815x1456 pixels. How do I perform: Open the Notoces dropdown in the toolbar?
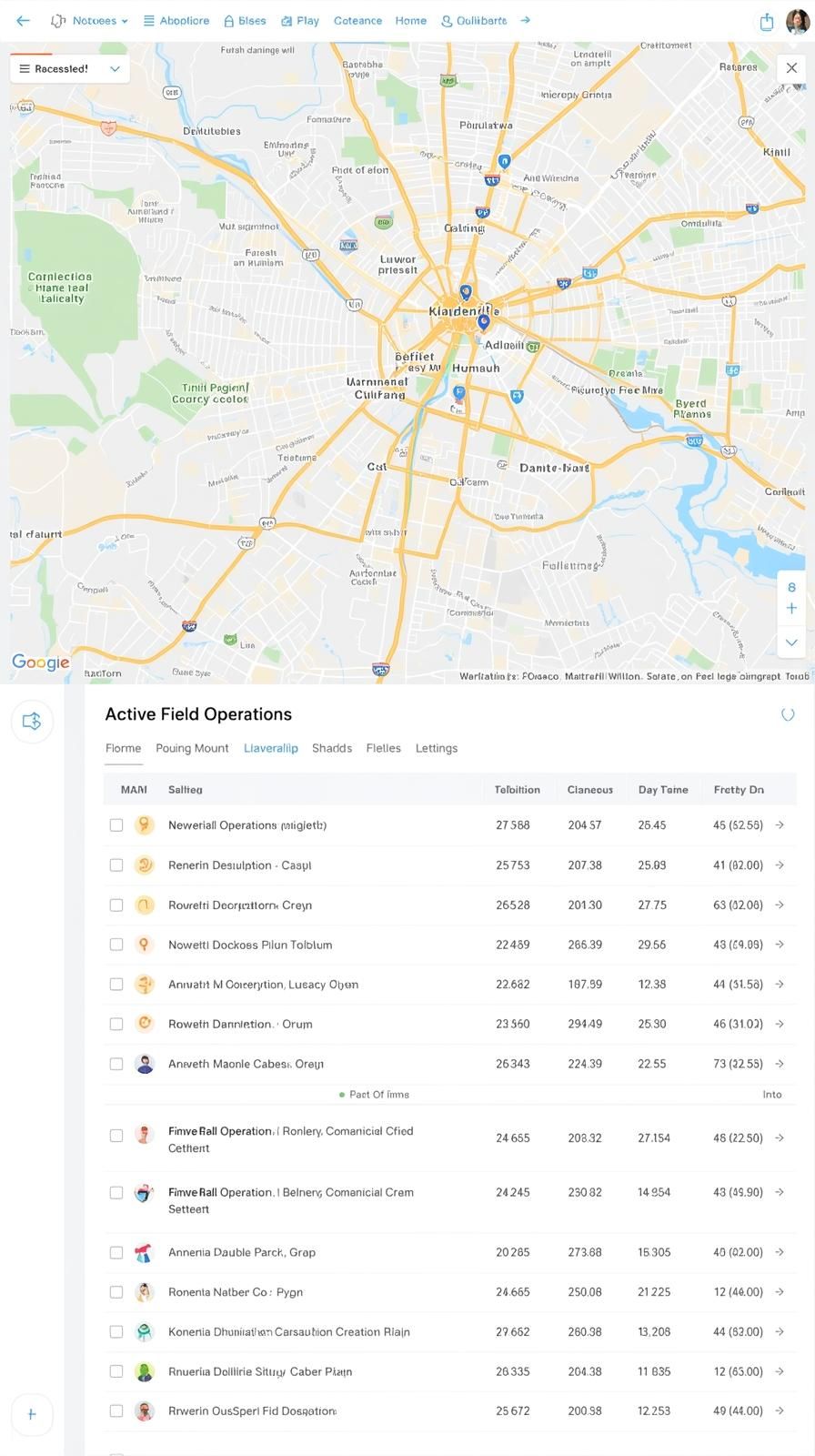point(89,20)
